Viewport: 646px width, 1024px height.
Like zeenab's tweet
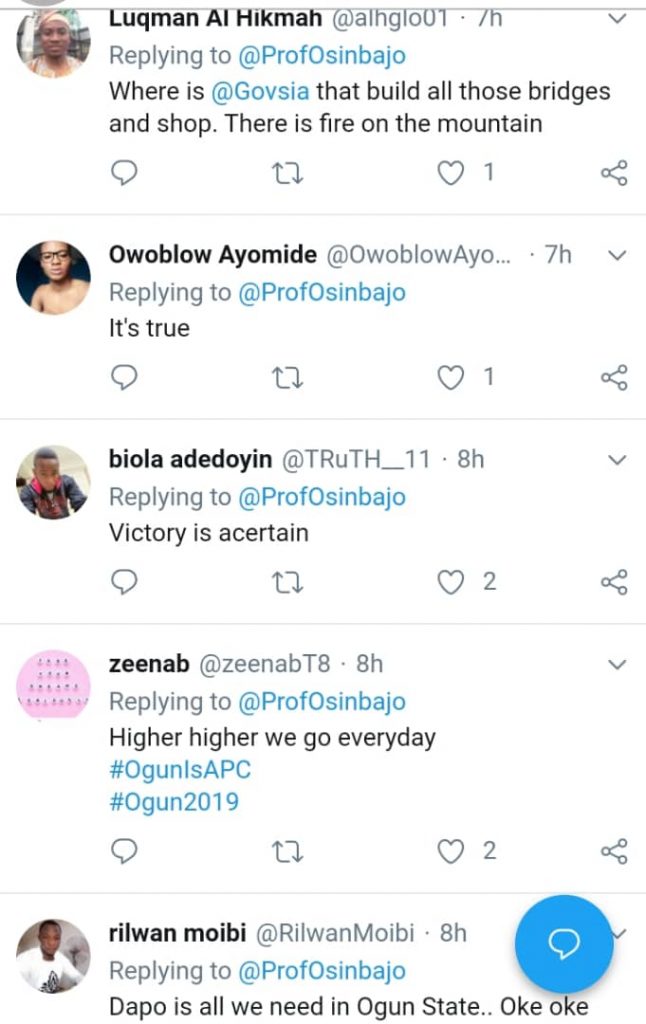453,851
